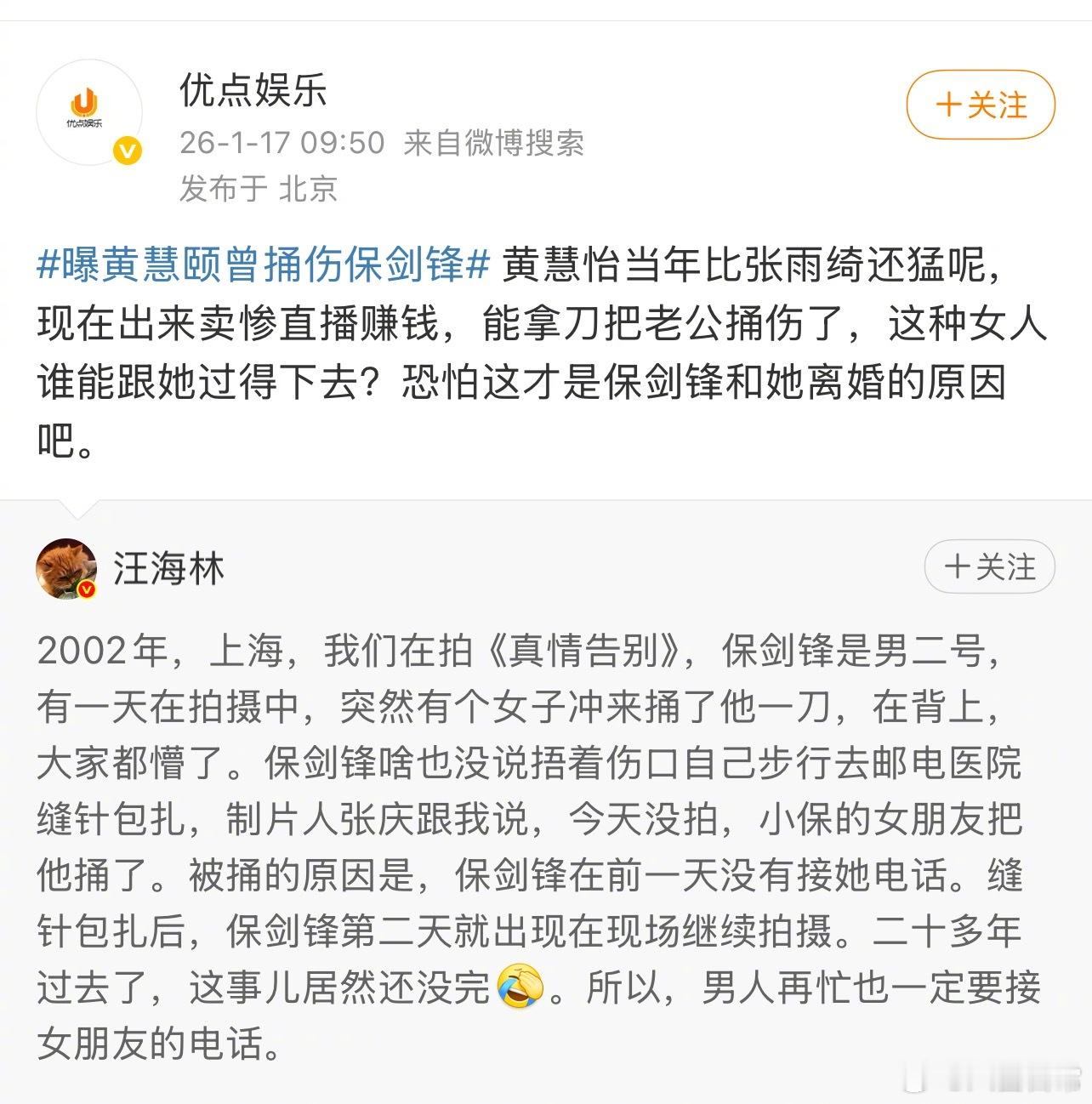
Task: Click the plus sign beside 汪海林's 关注 button
Action: [x=956, y=566]
